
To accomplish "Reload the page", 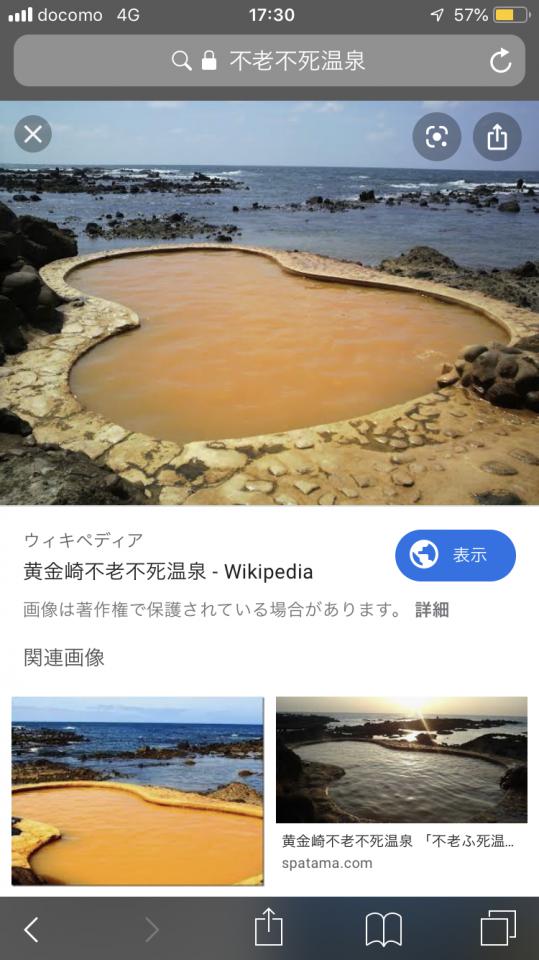I will (500, 61).
